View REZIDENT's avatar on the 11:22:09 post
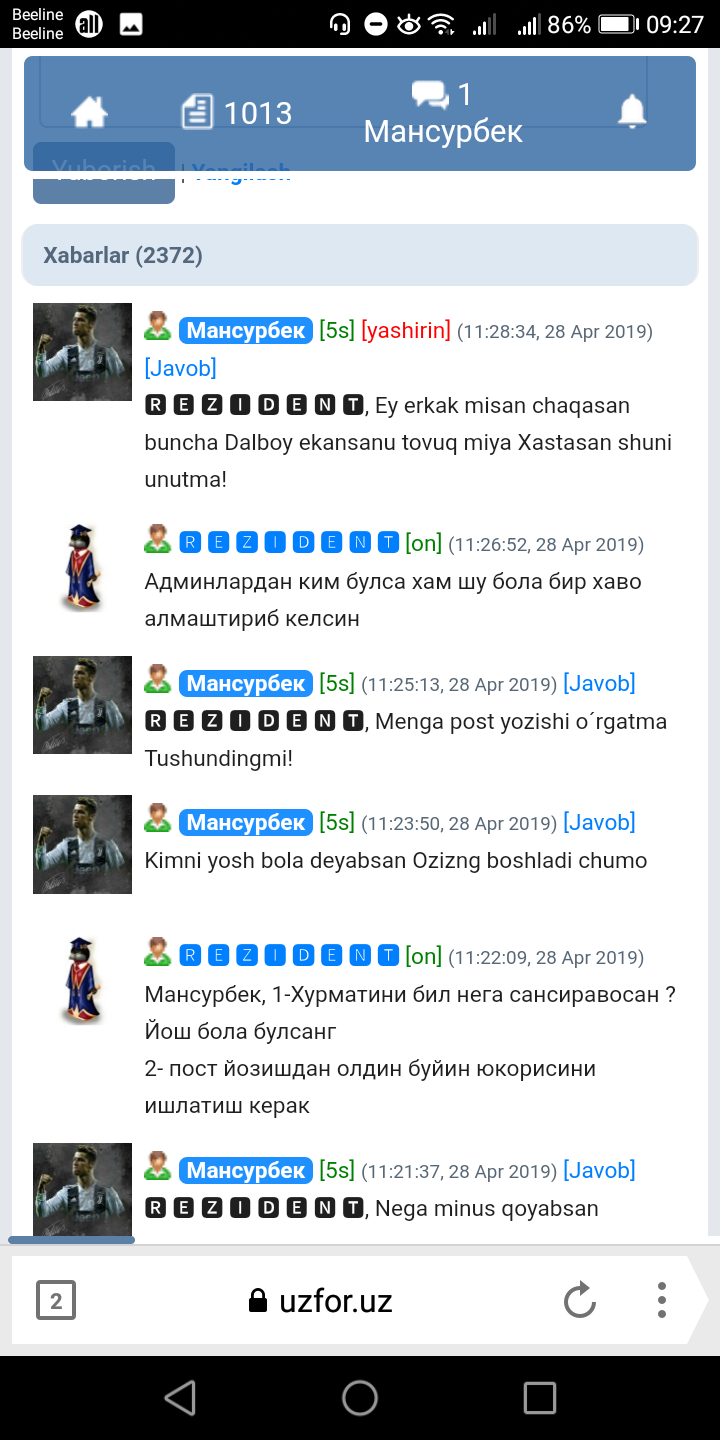 coord(83,982)
